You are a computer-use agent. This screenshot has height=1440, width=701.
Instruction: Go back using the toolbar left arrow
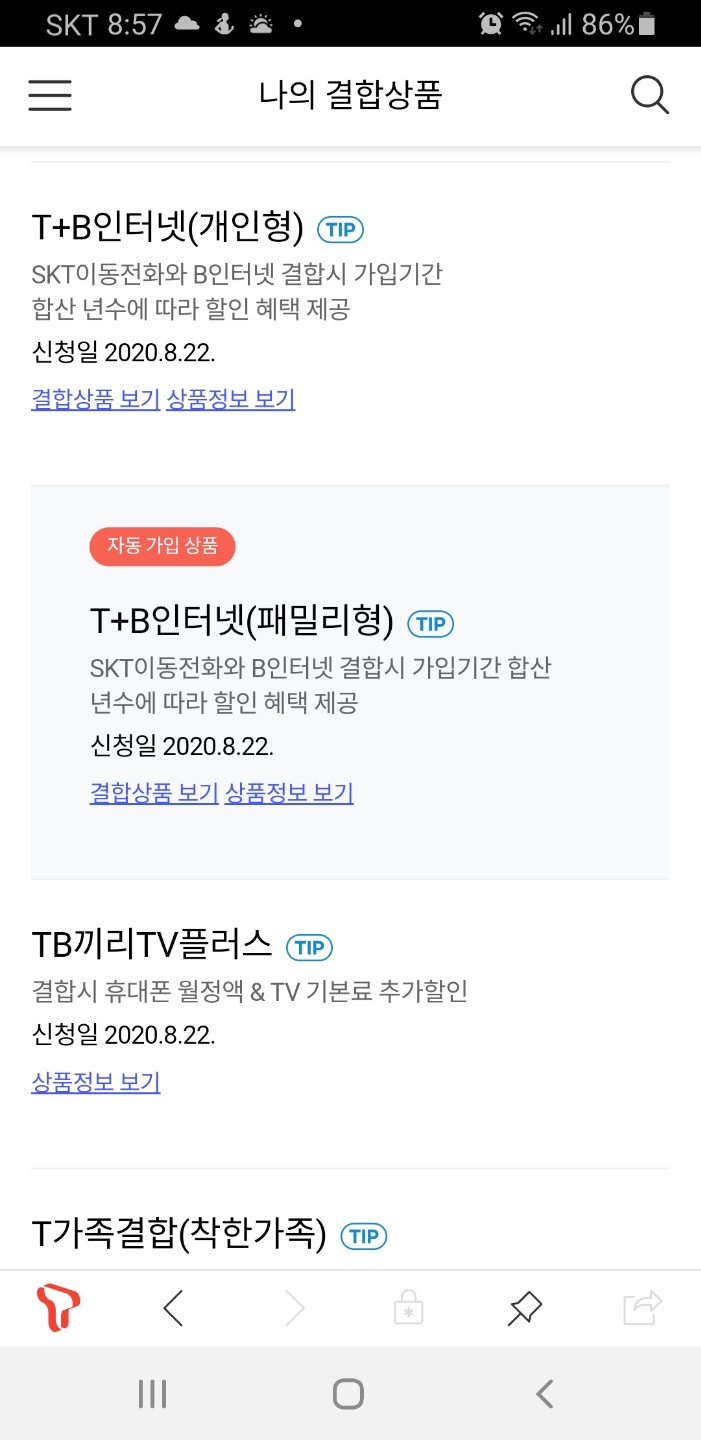(174, 1307)
